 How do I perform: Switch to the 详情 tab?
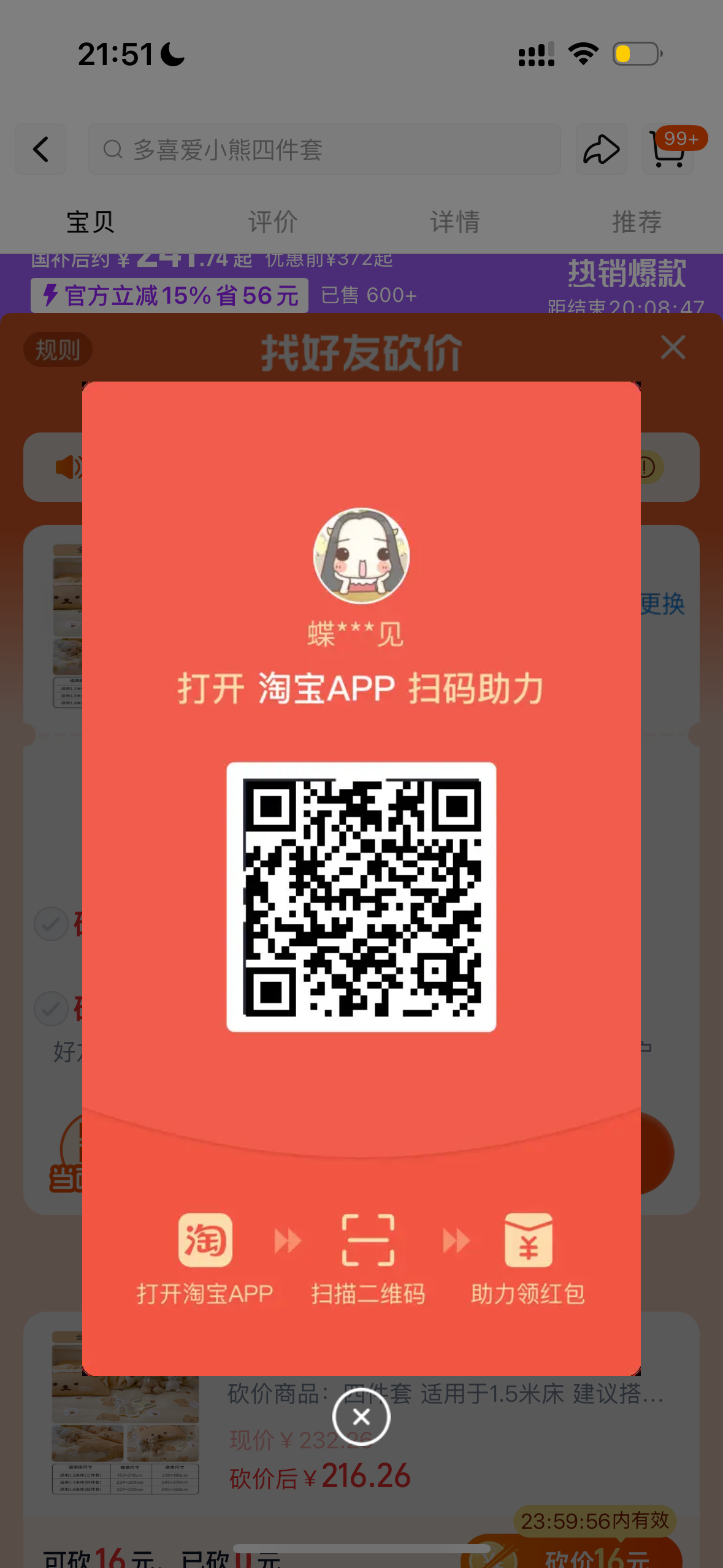(454, 222)
